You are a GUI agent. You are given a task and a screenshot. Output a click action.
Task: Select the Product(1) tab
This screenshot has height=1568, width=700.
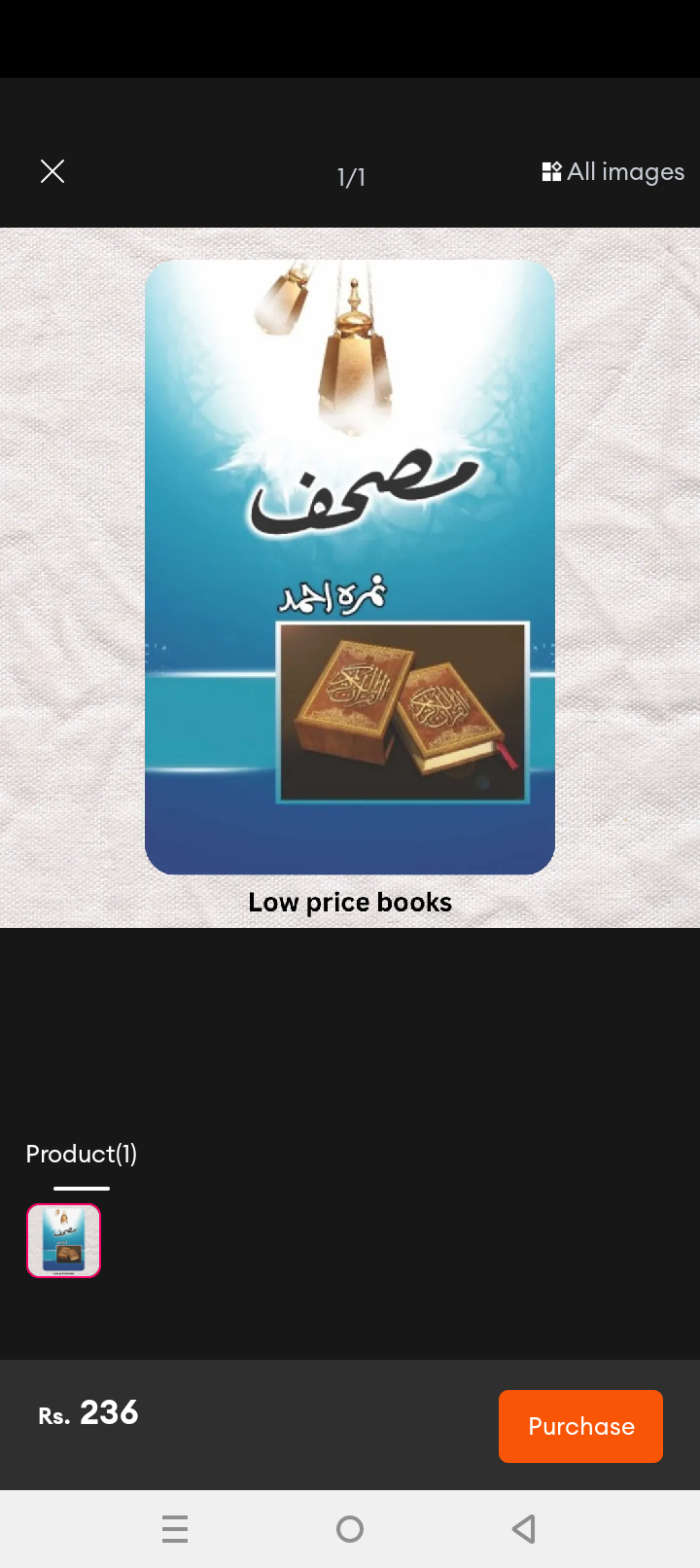point(82,1155)
